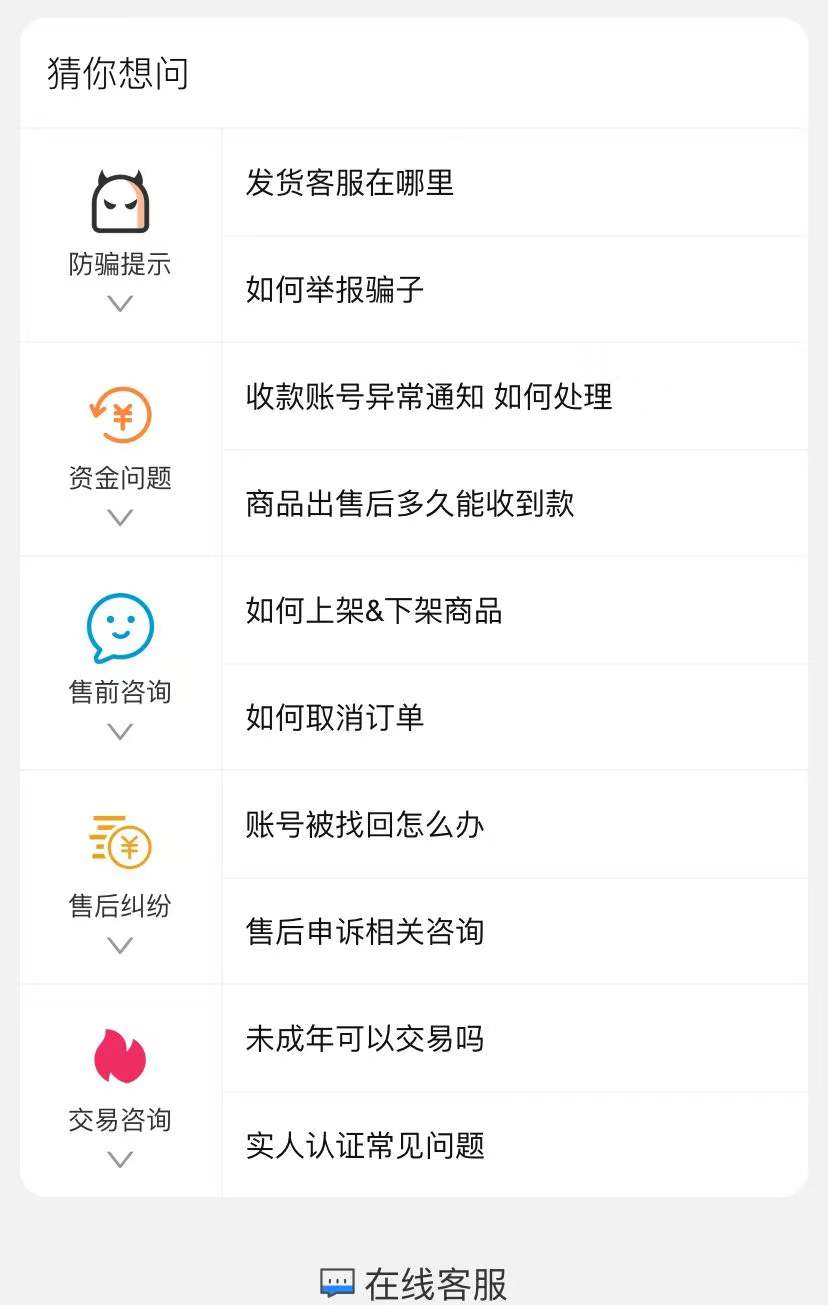The image size is (828, 1305).
Task: Open 发货客服在哪里 question
Action: point(350,183)
